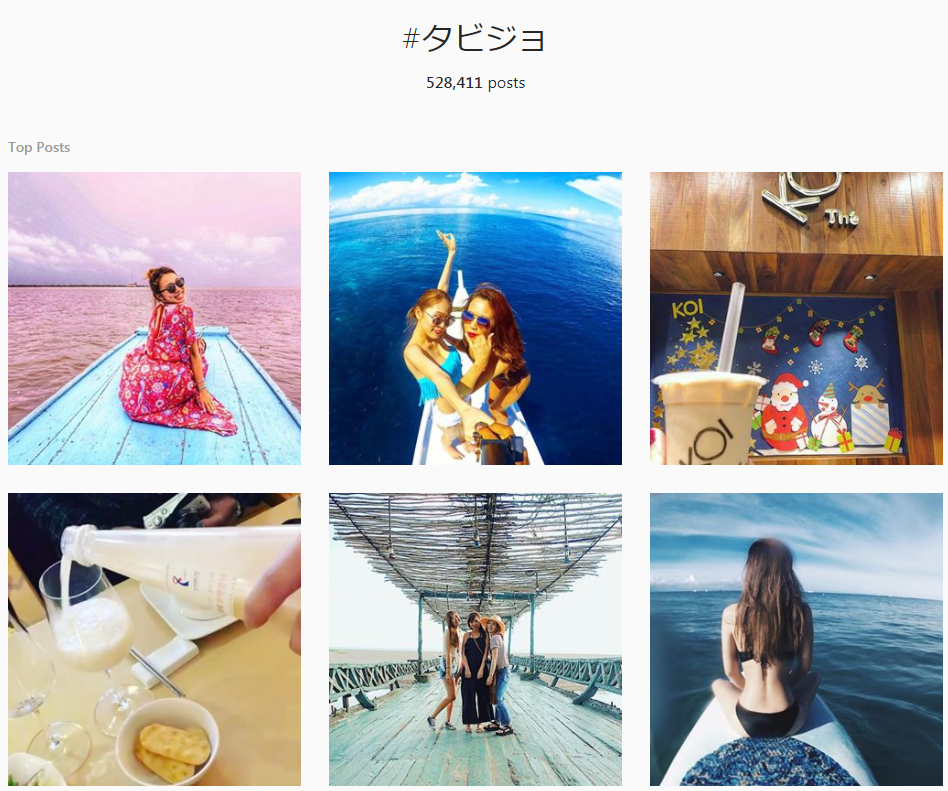948x791 pixels.
Task: Open the post of woman in red dress on boat
Action: point(154,318)
